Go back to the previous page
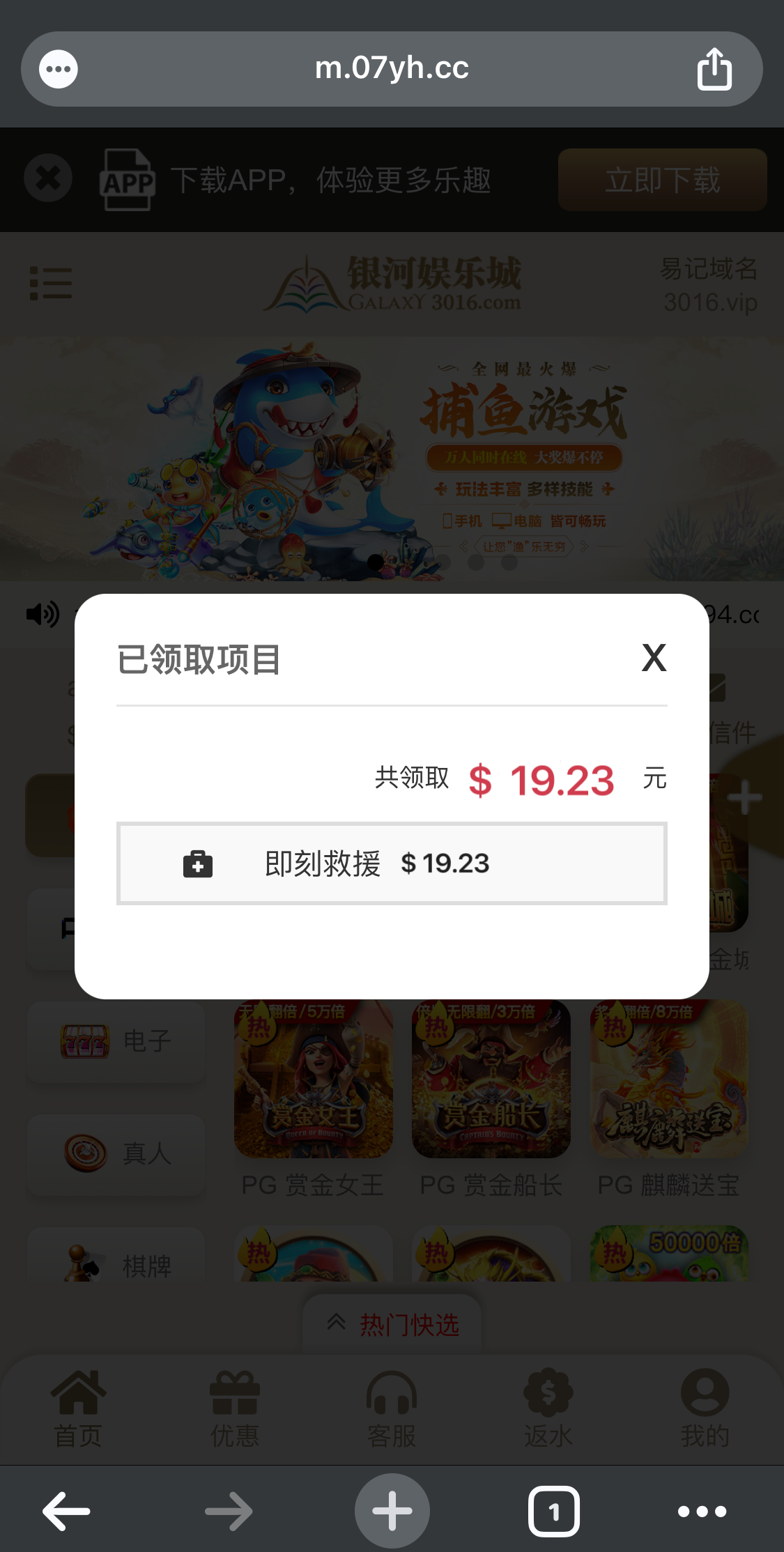The height and width of the screenshot is (1552, 784). (x=66, y=1511)
